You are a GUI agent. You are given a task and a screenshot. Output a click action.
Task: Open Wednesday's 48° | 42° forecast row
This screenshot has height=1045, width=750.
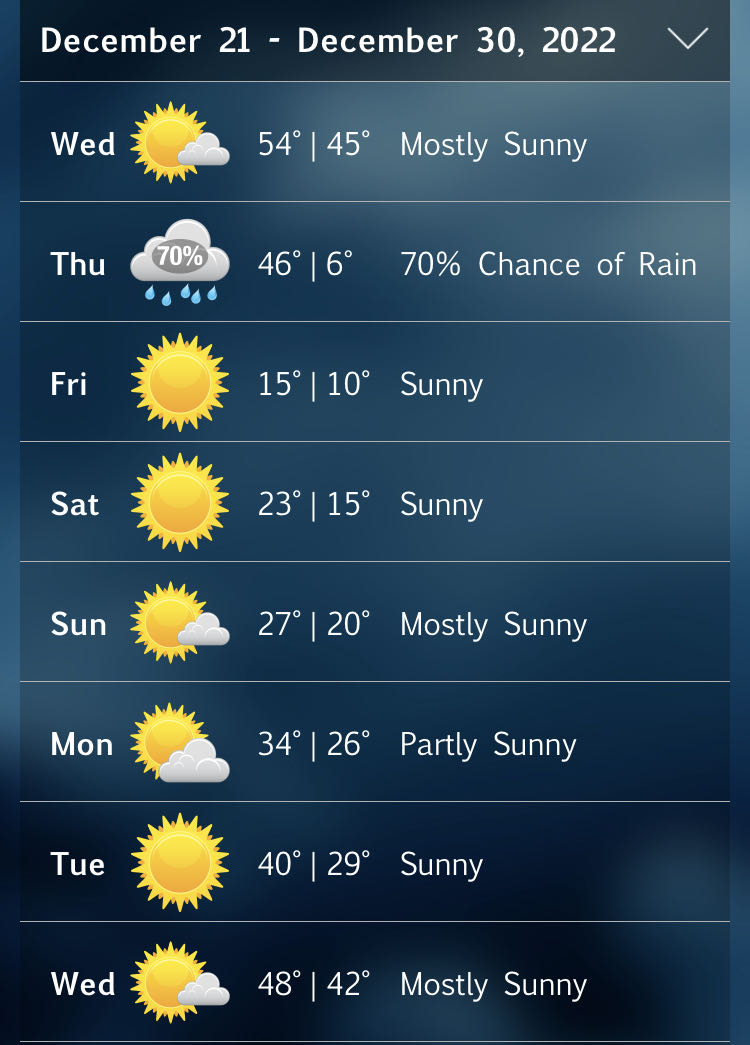tap(374, 984)
